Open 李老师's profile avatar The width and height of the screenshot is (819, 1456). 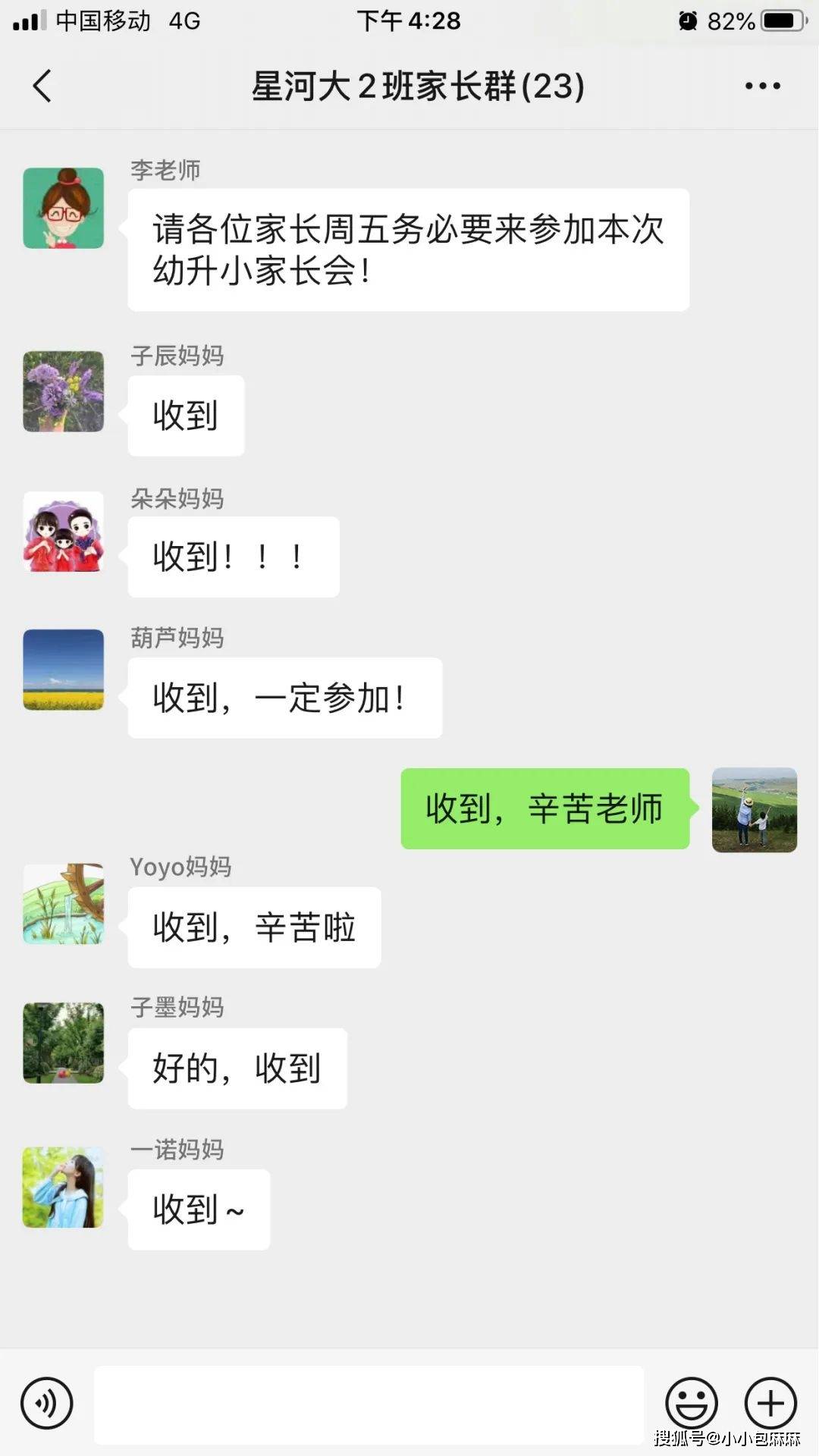click(64, 209)
